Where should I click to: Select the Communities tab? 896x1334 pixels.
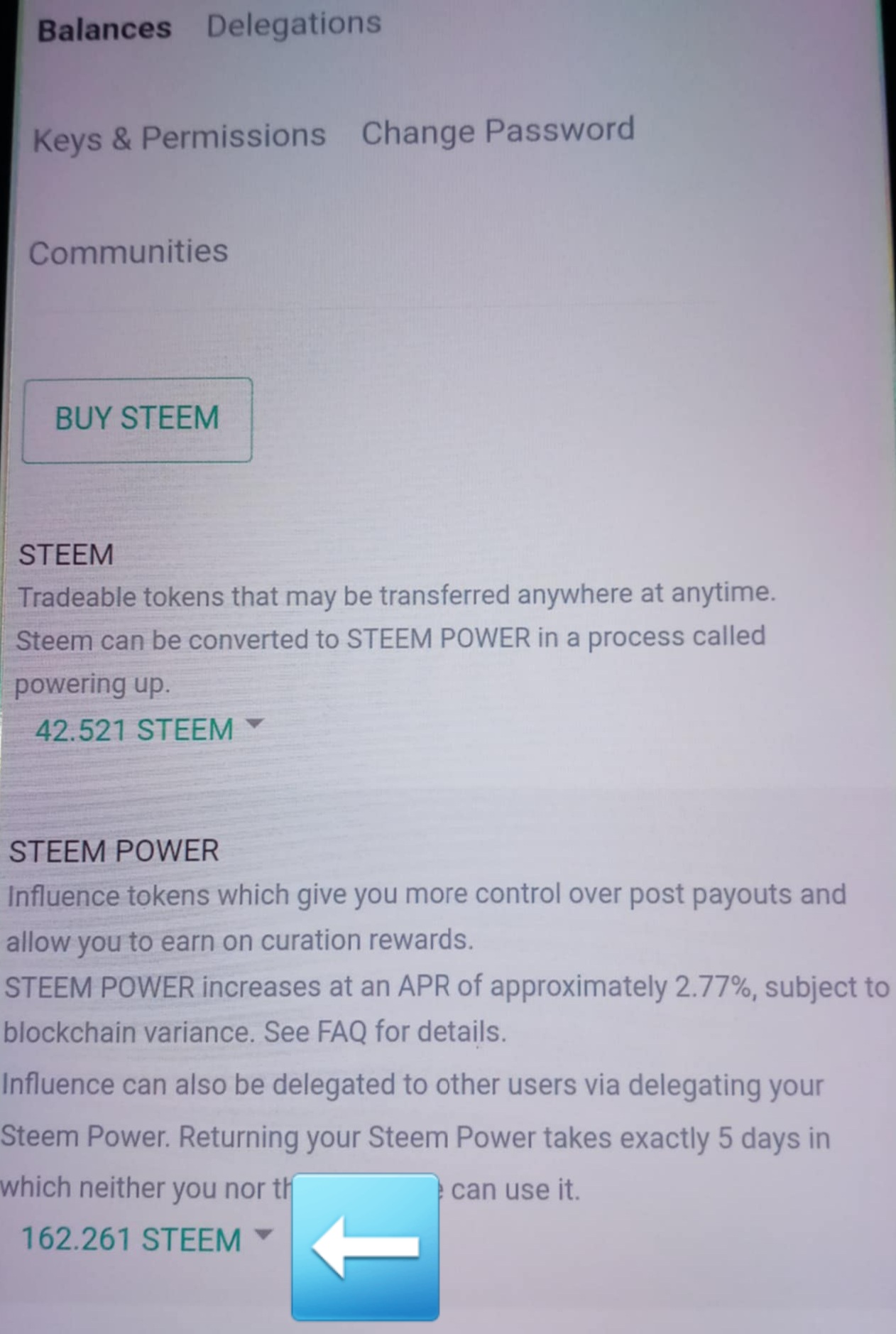(x=129, y=252)
